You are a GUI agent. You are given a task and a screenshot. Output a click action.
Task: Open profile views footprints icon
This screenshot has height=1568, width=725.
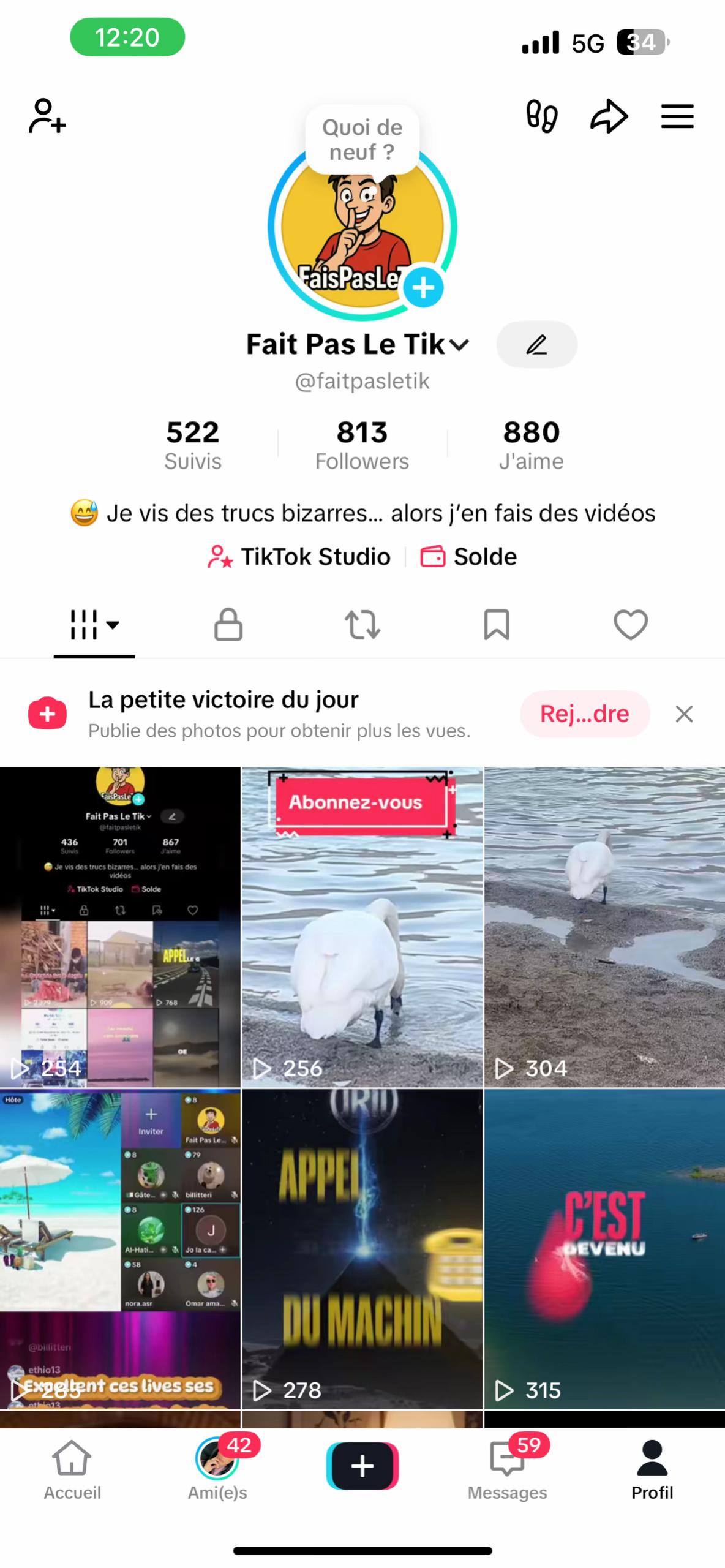point(542,116)
